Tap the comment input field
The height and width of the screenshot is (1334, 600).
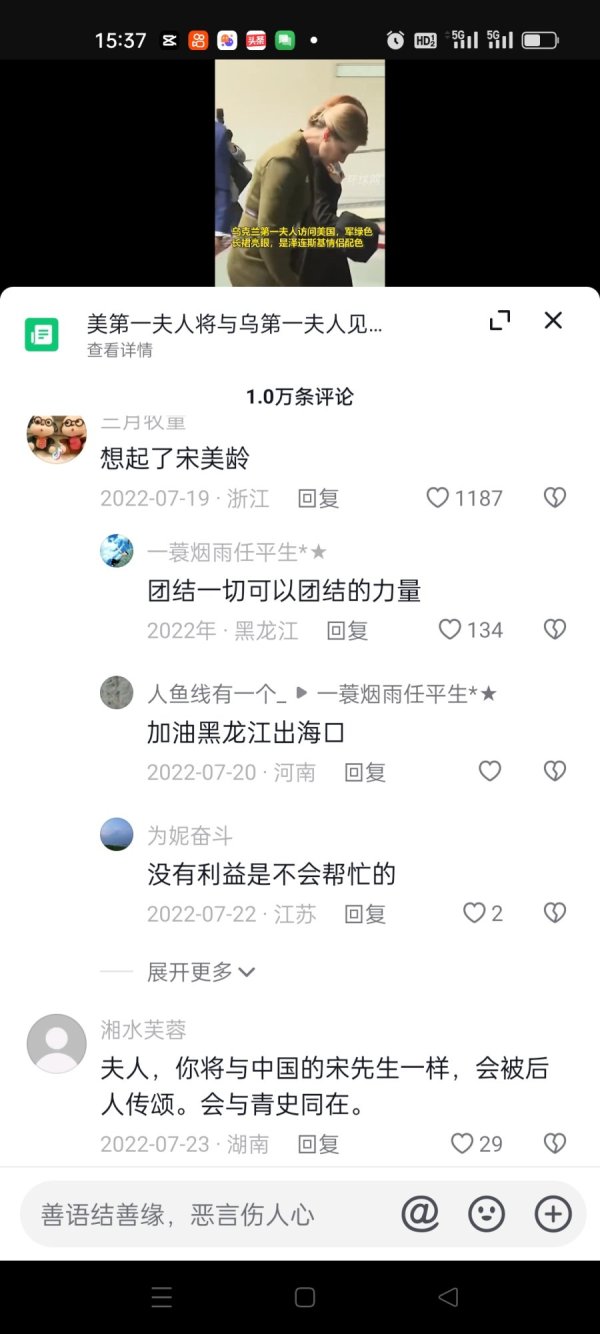200,1214
